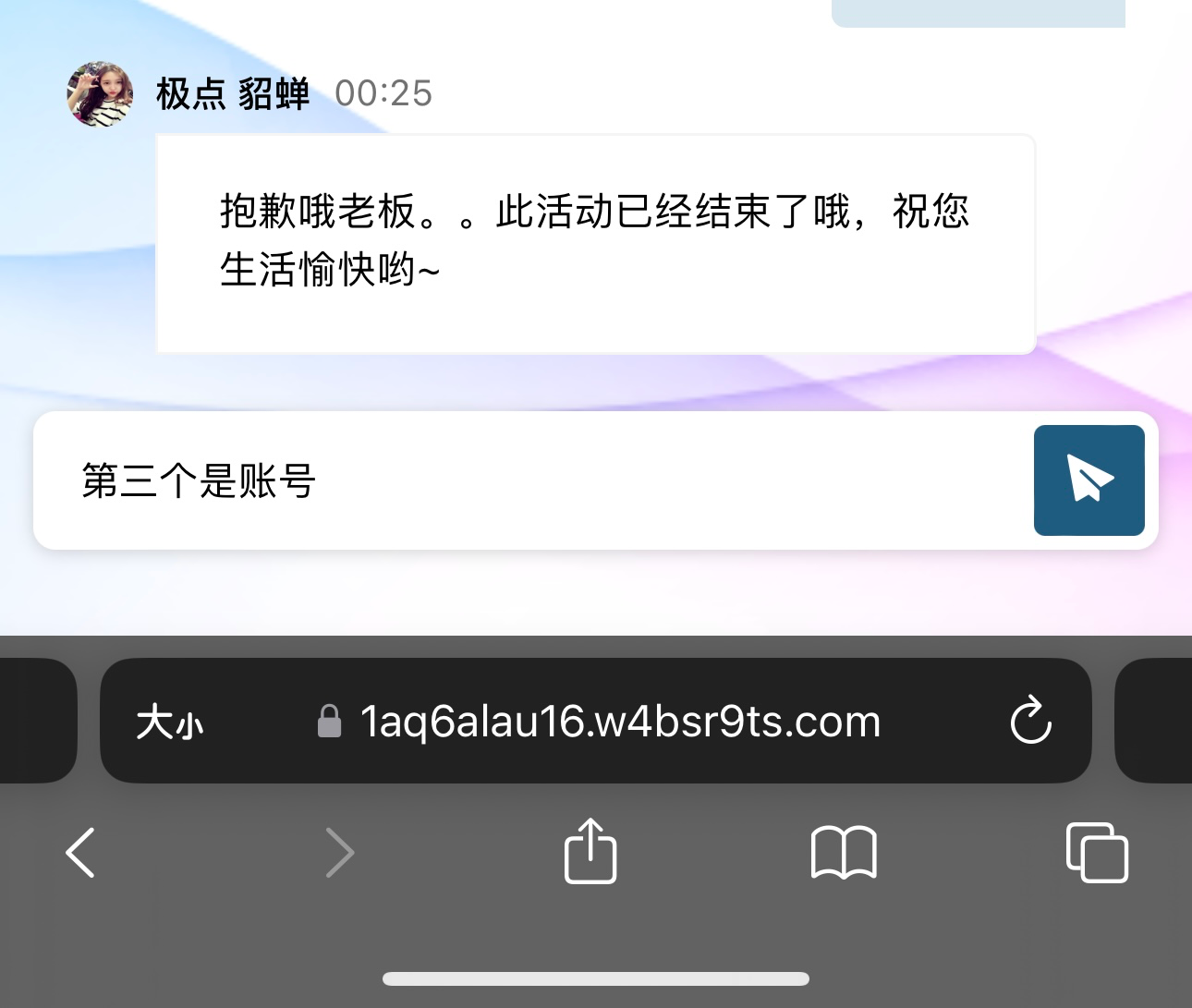Open bookmarks and reading list
This screenshot has width=1192, height=1008.
(843, 852)
